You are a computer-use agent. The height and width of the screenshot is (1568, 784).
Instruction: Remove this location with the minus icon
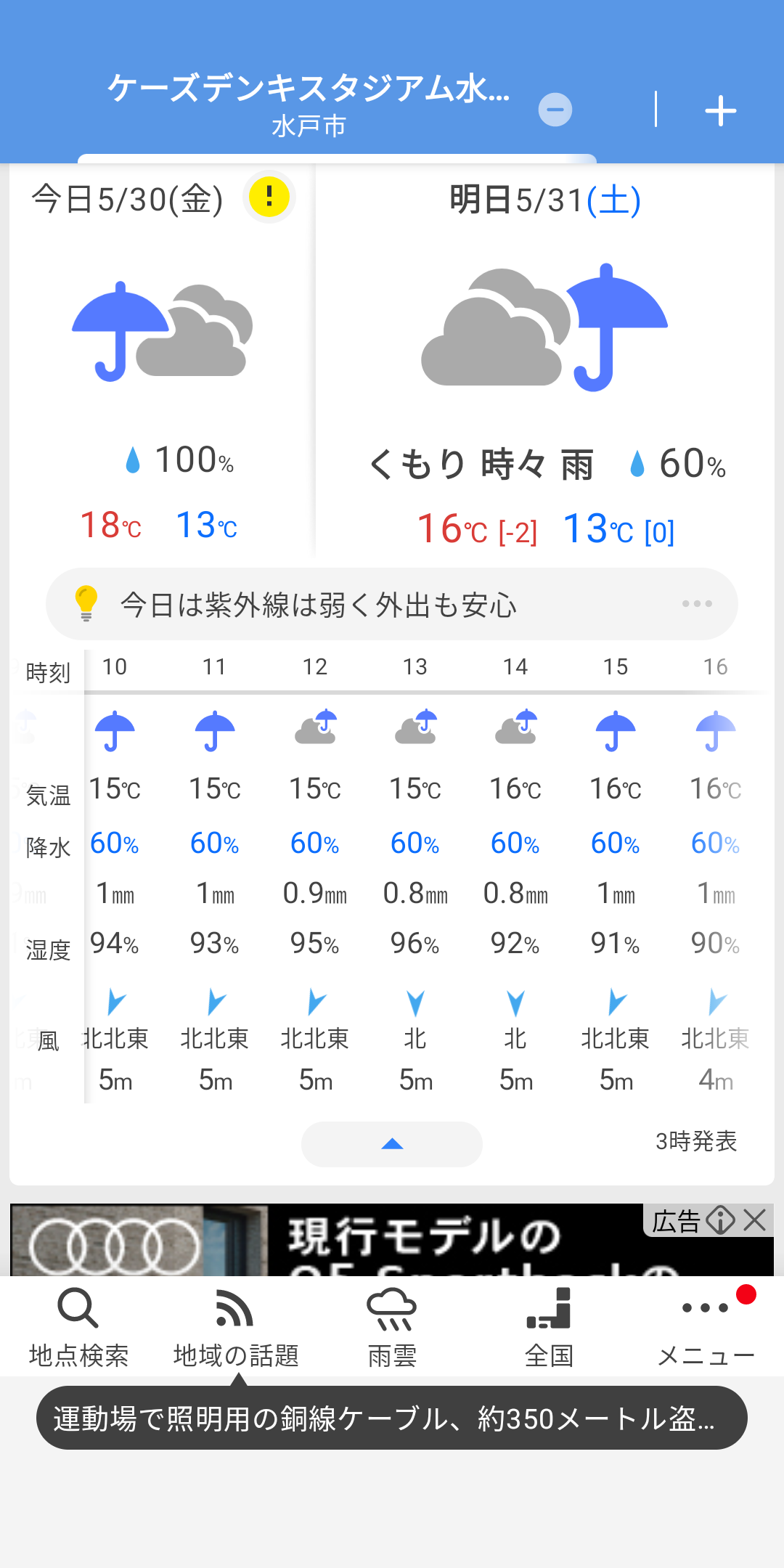[555, 110]
